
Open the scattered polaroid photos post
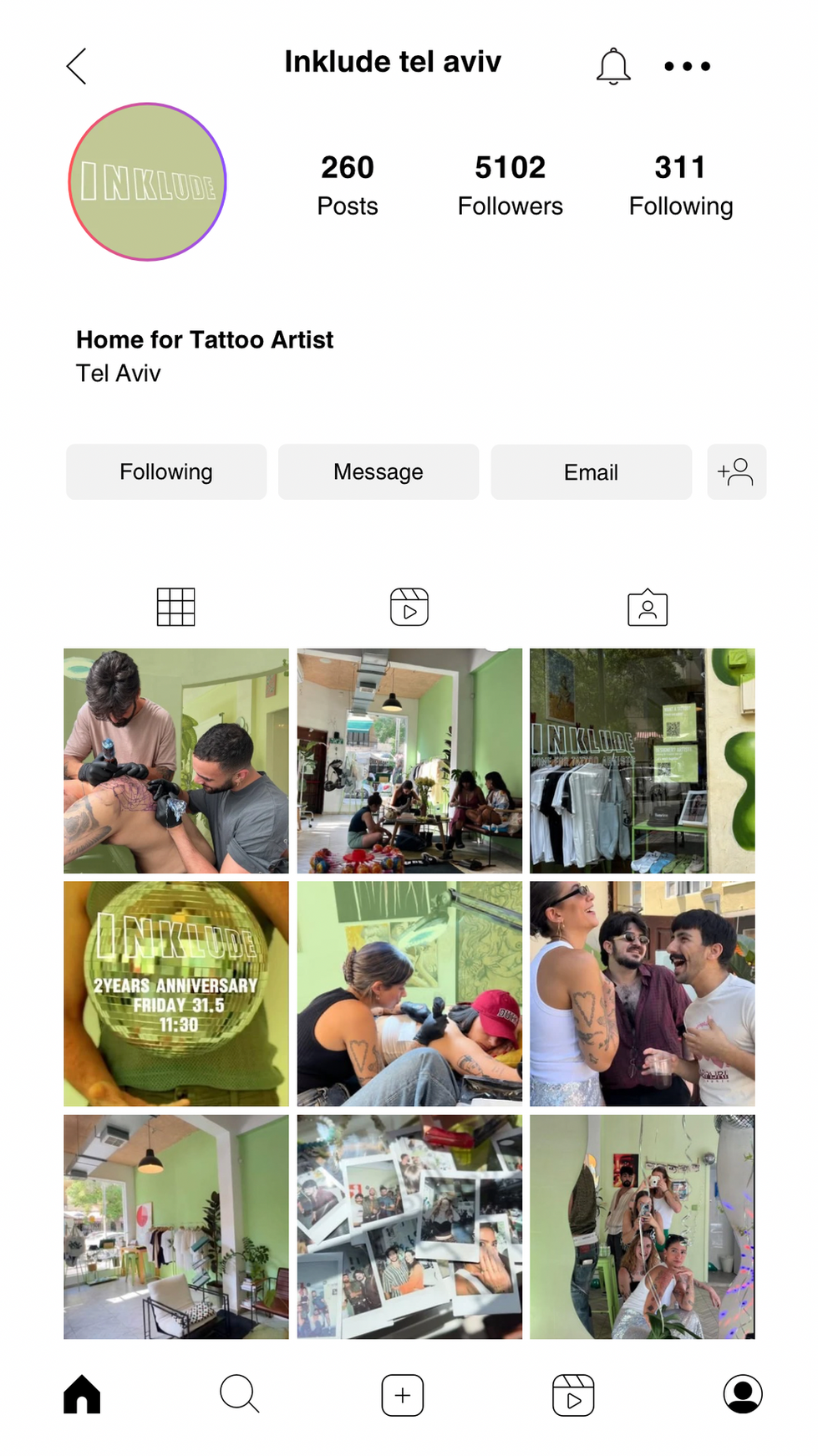tap(409, 1226)
